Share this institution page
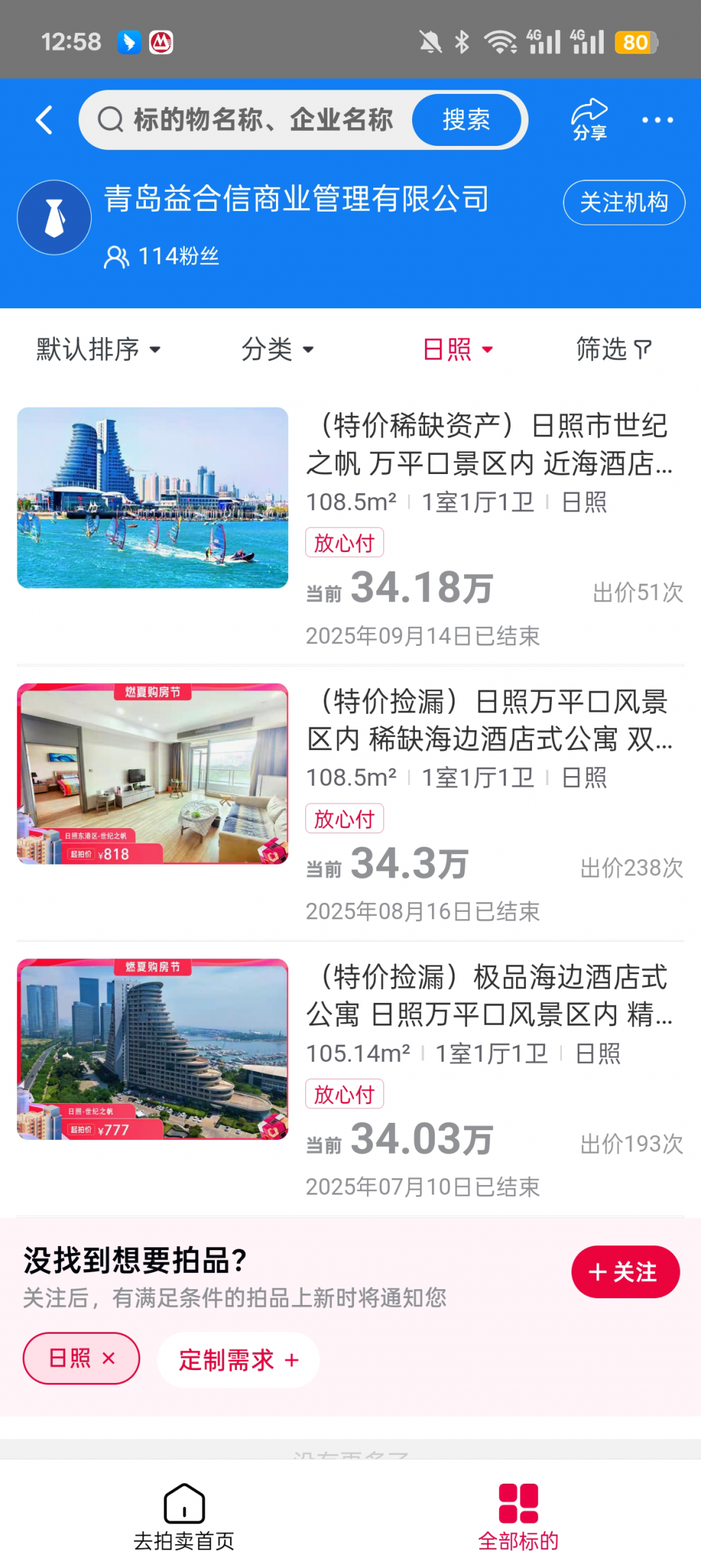Viewport: 701px width, 1568px height. 589,120
